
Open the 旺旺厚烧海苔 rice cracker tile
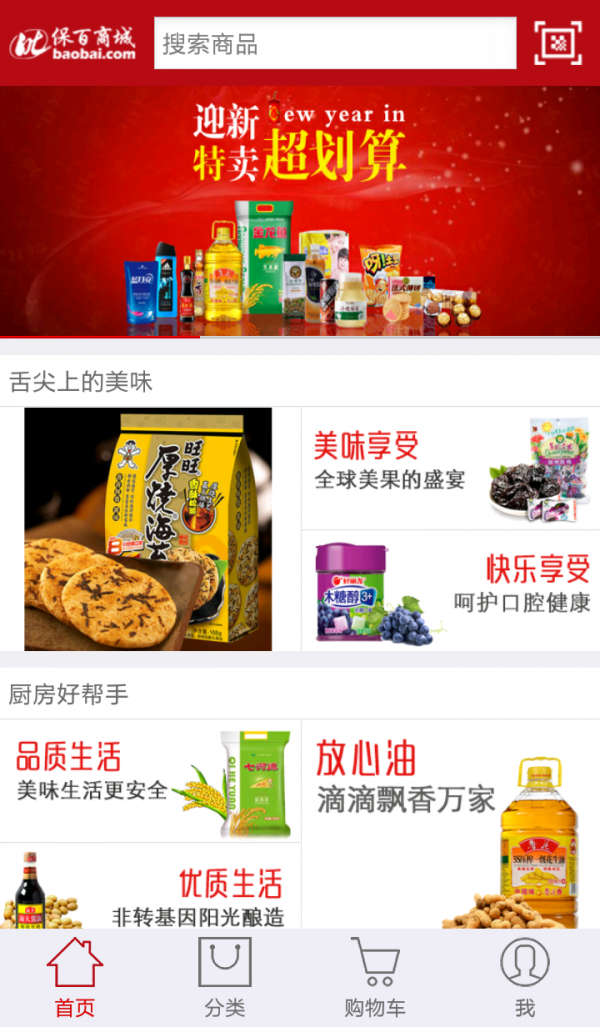149,529
